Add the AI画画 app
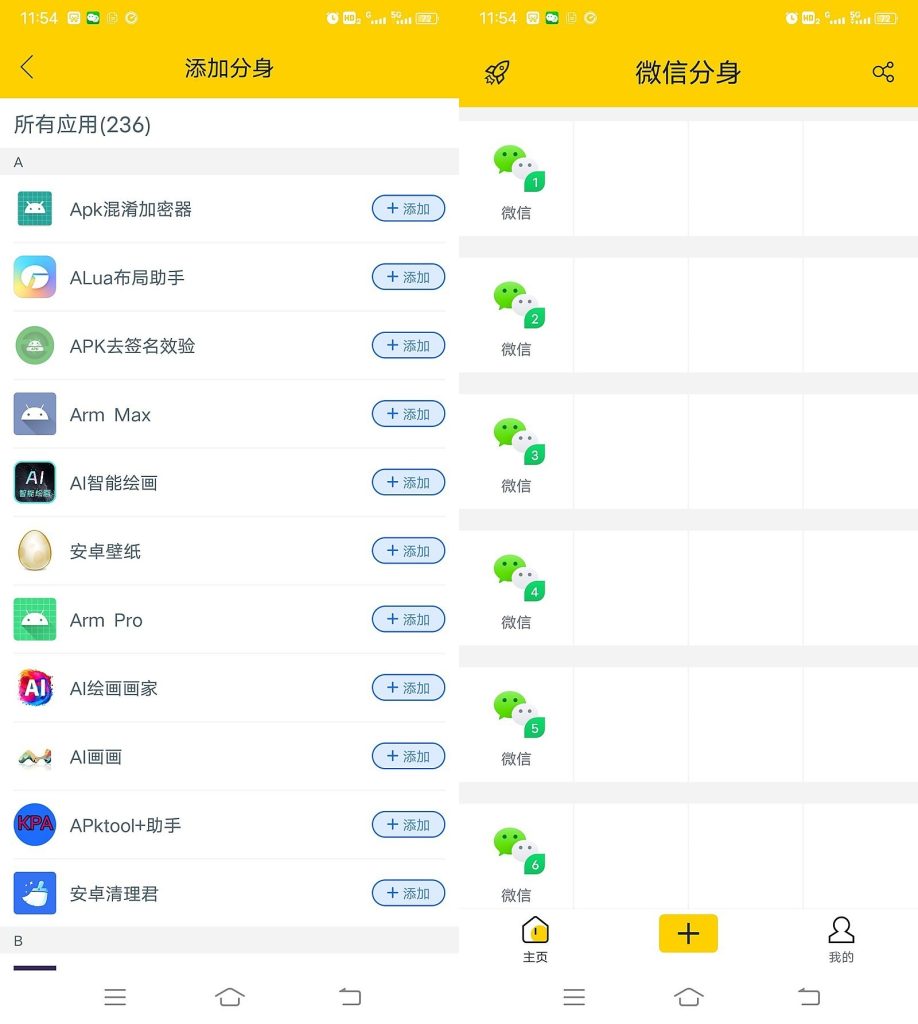918x1024 pixels. (x=408, y=757)
